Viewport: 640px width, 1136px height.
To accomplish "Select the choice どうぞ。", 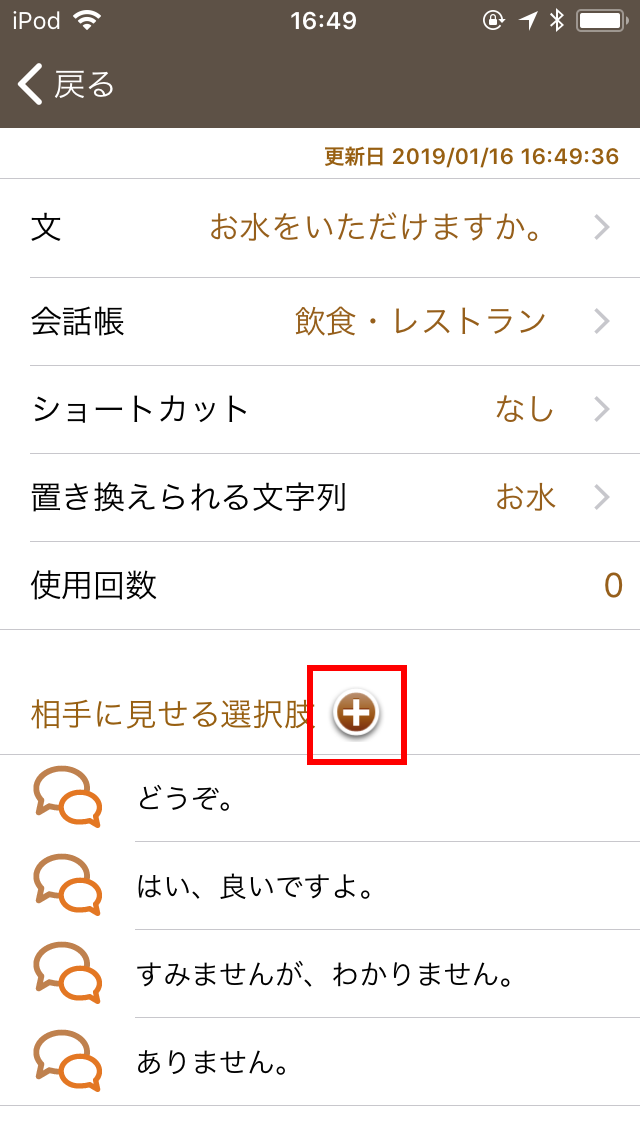I will 320,799.
